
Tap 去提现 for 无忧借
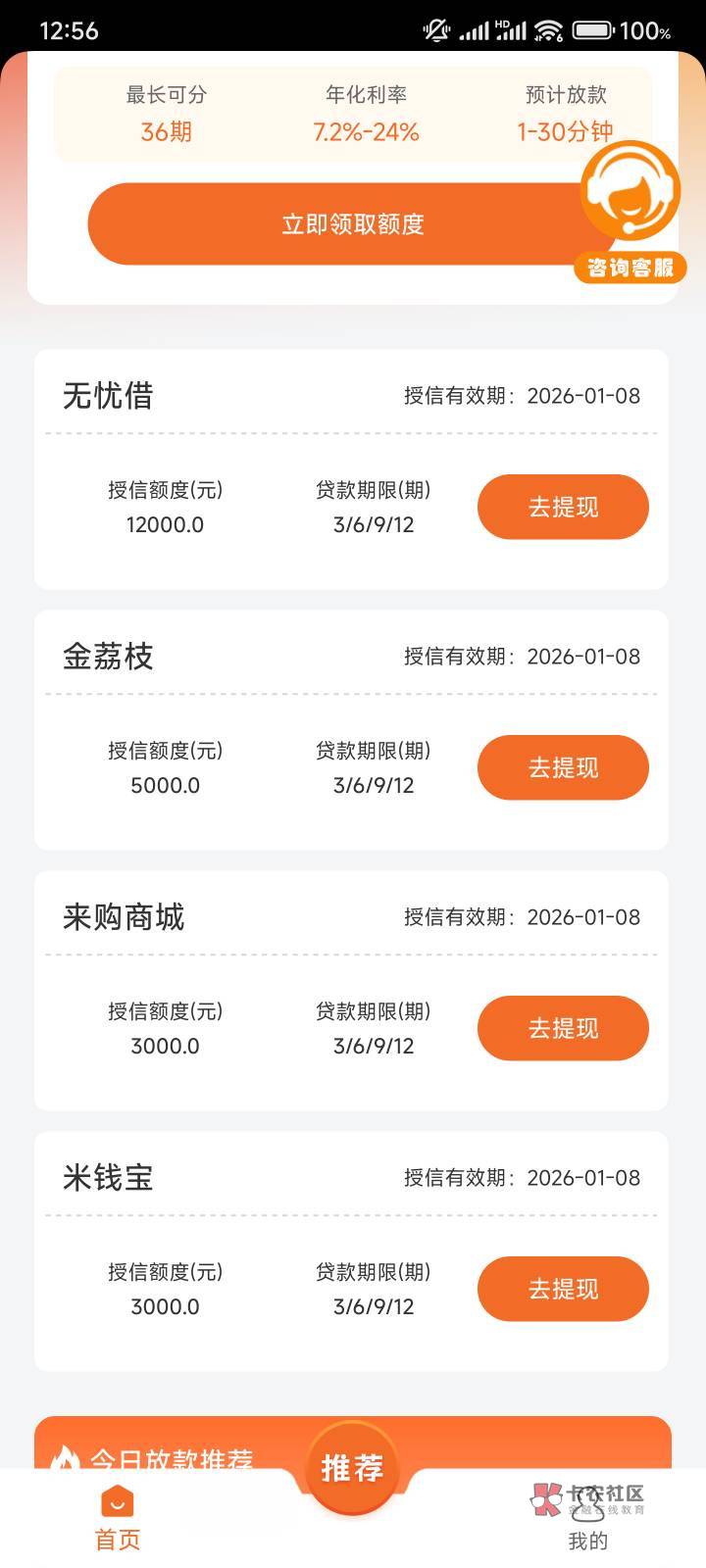(563, 507)
